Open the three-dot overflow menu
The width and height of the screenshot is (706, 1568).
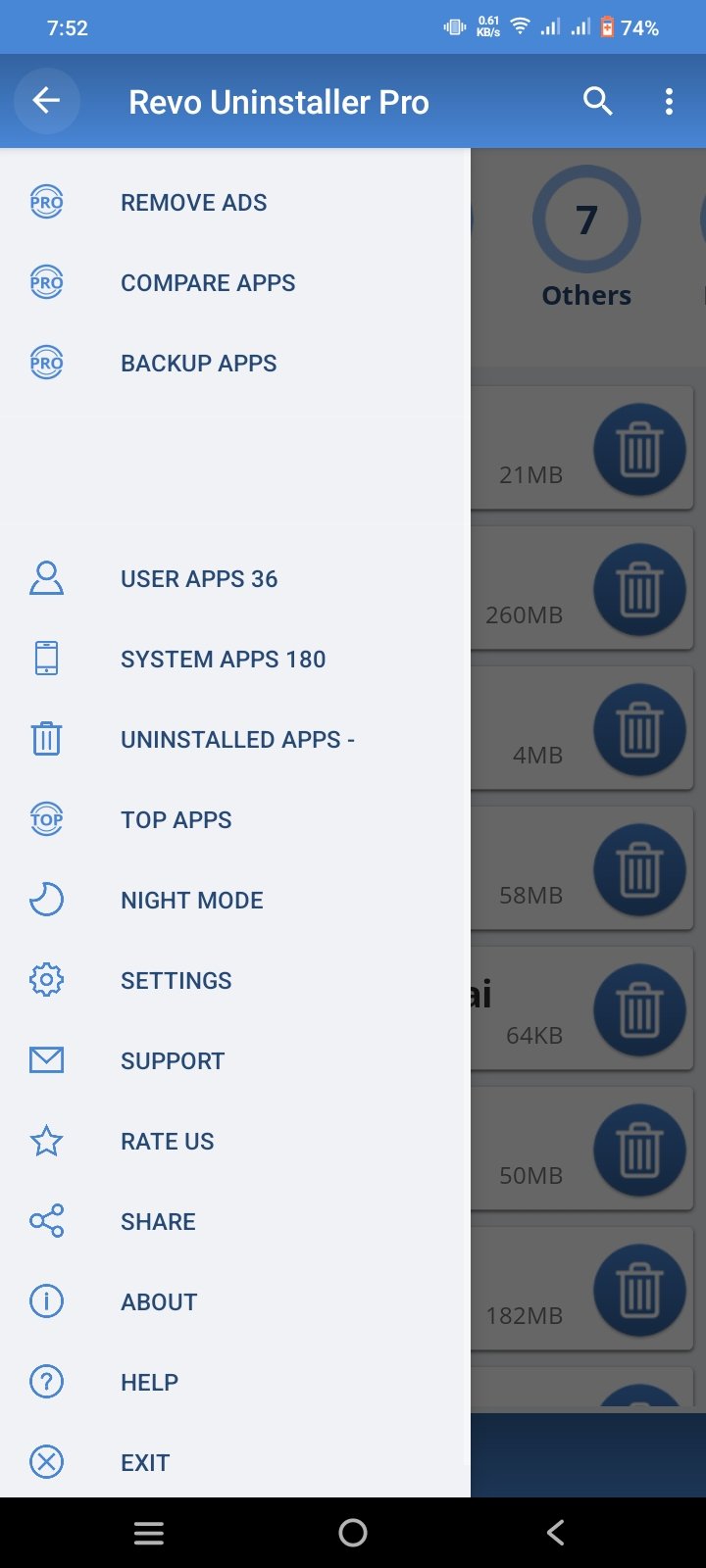(669, 101)
